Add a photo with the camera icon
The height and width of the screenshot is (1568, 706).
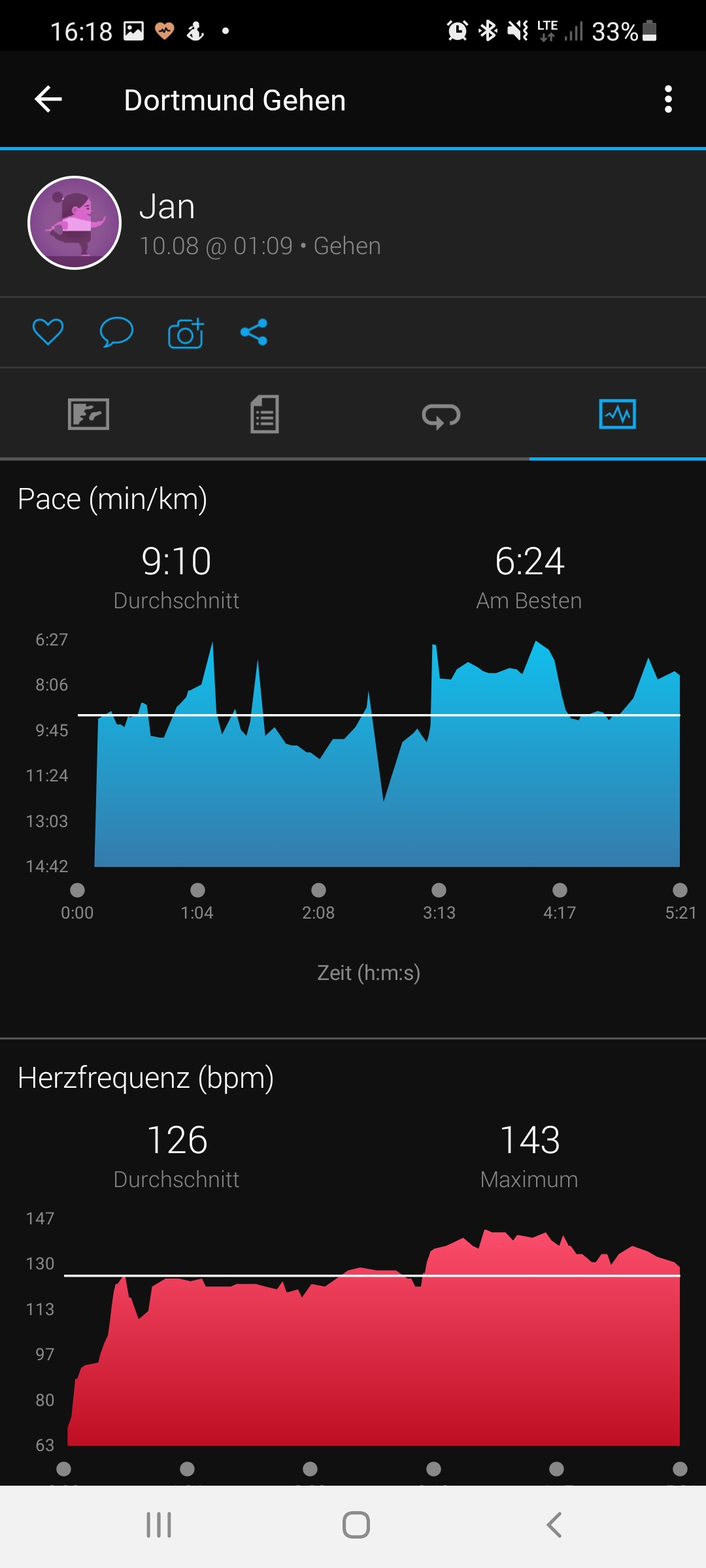click(186, 333)
